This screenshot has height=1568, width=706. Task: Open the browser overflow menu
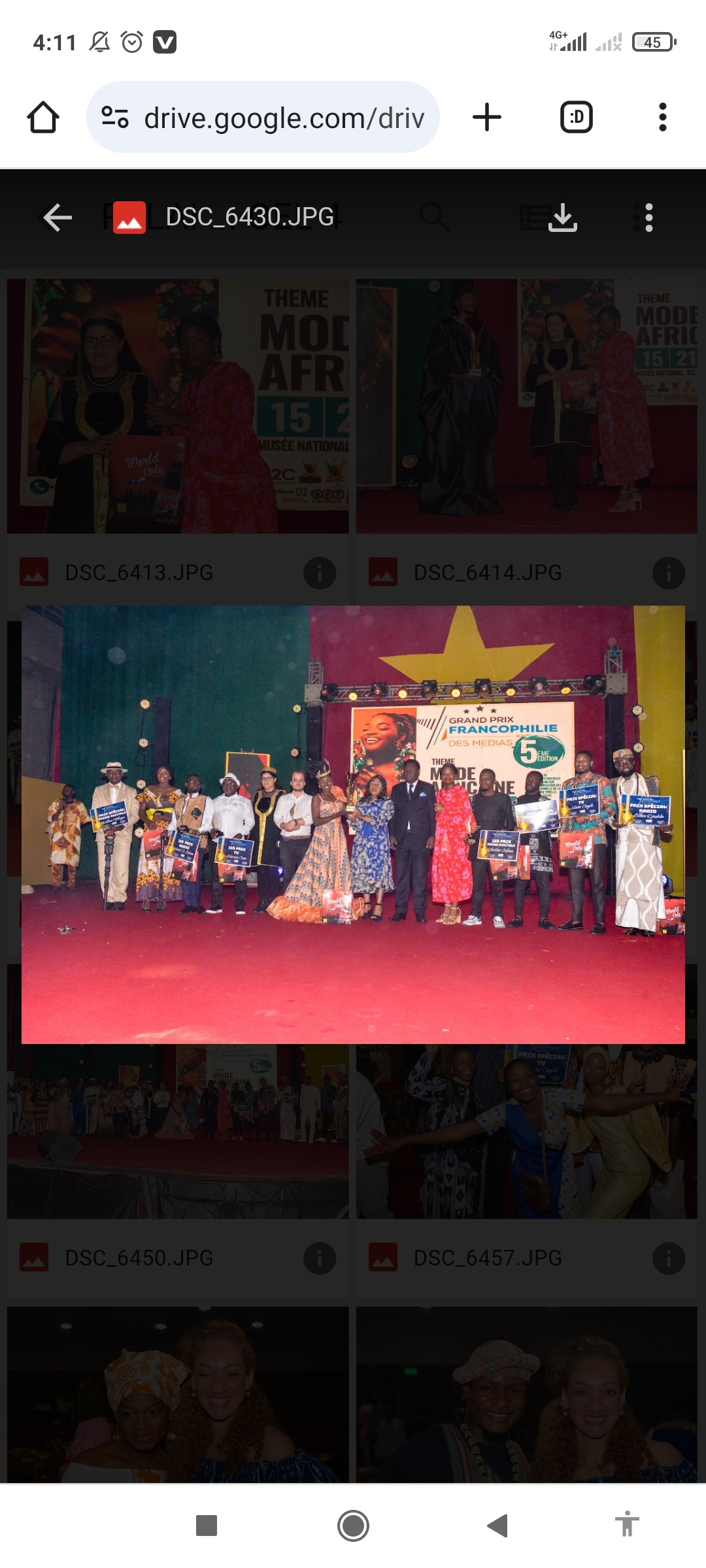(662, 118)
